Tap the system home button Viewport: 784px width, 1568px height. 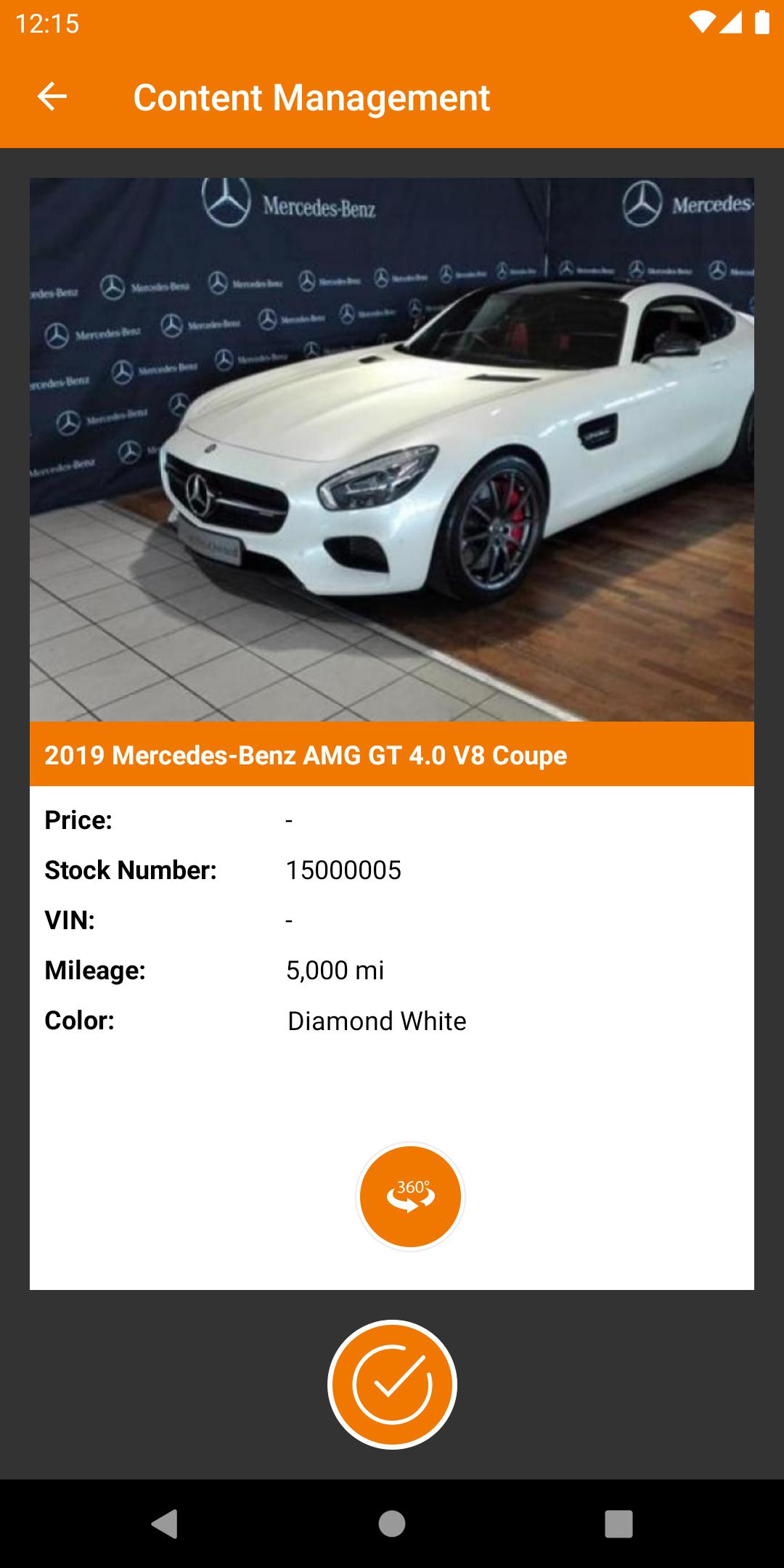click(x=392, y=1523)
